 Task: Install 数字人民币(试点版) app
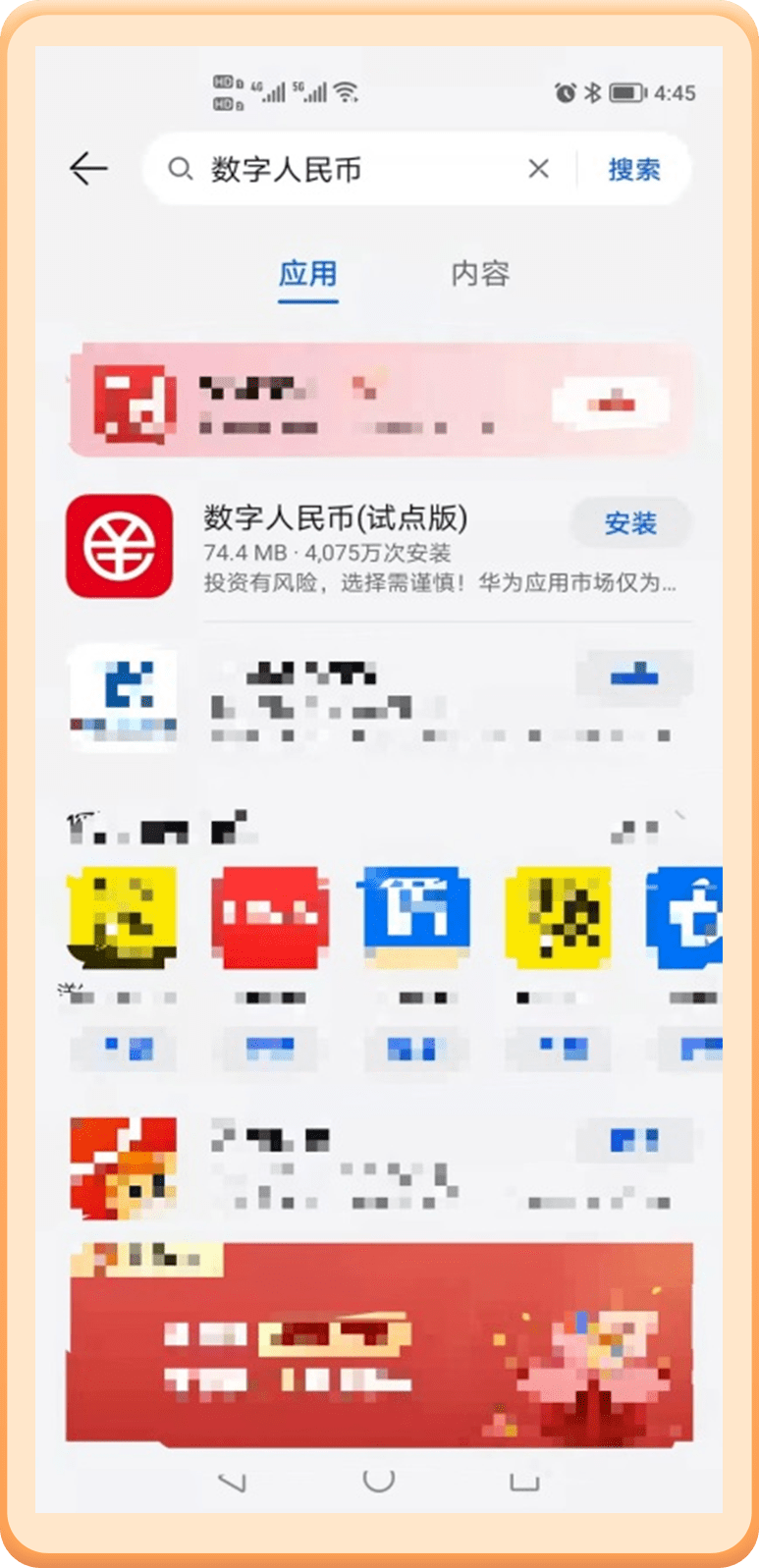coord(630,523)
